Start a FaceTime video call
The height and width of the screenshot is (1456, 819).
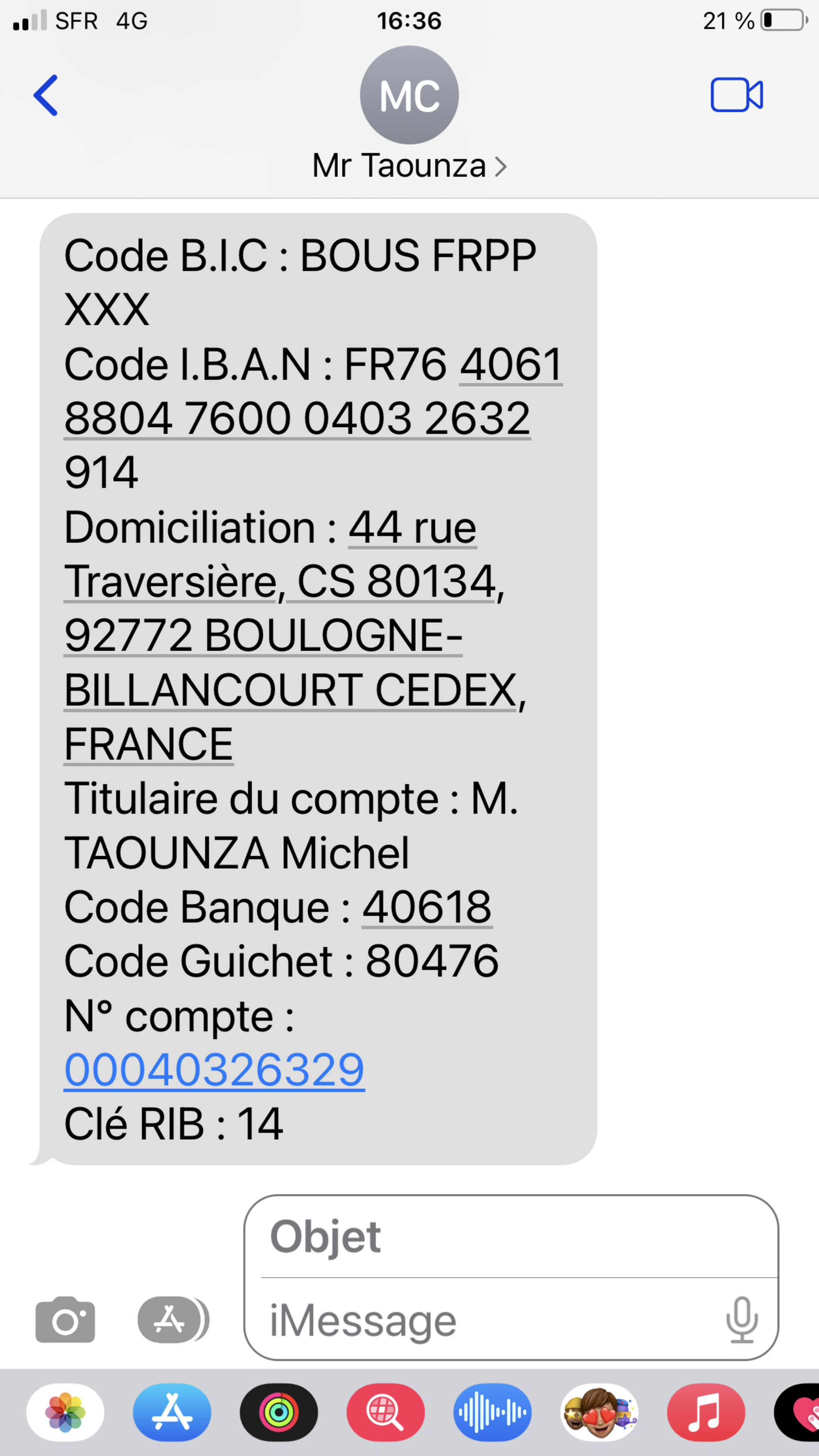736,95
